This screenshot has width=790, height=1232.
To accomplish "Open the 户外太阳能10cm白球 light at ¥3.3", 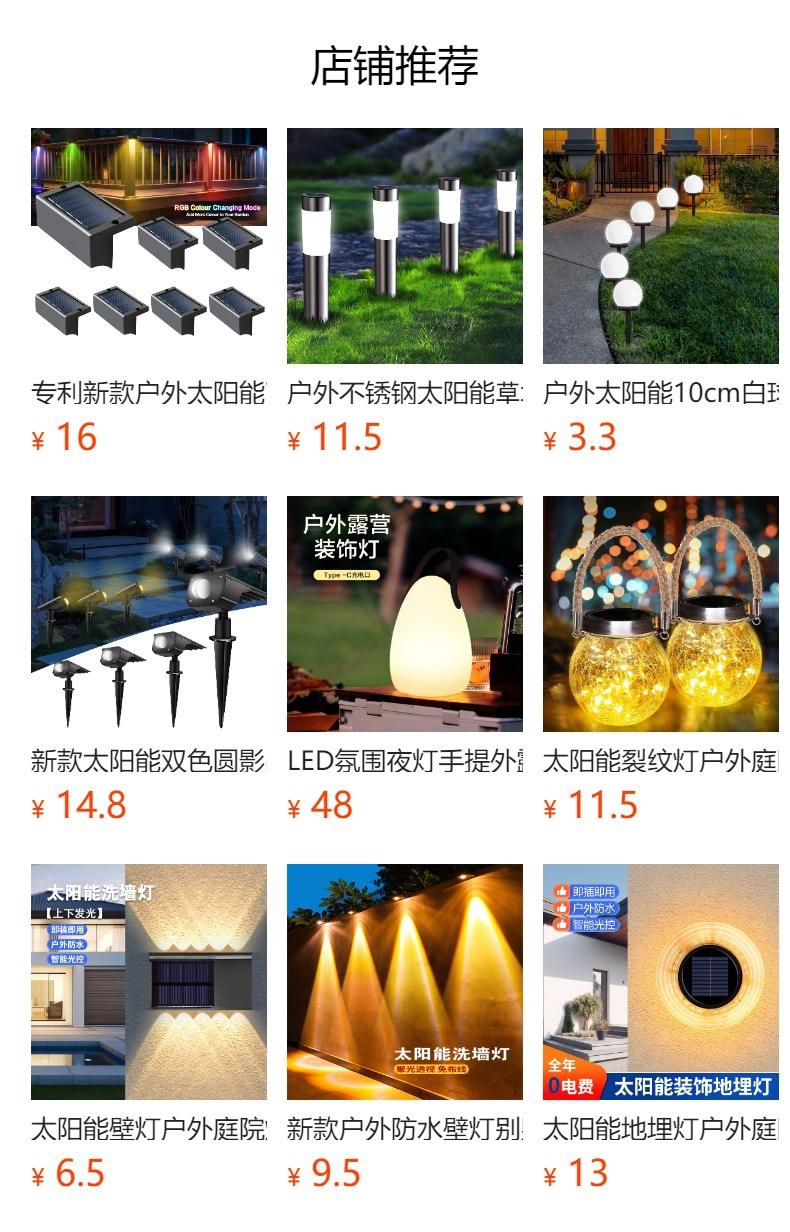I will pos(660,246).
